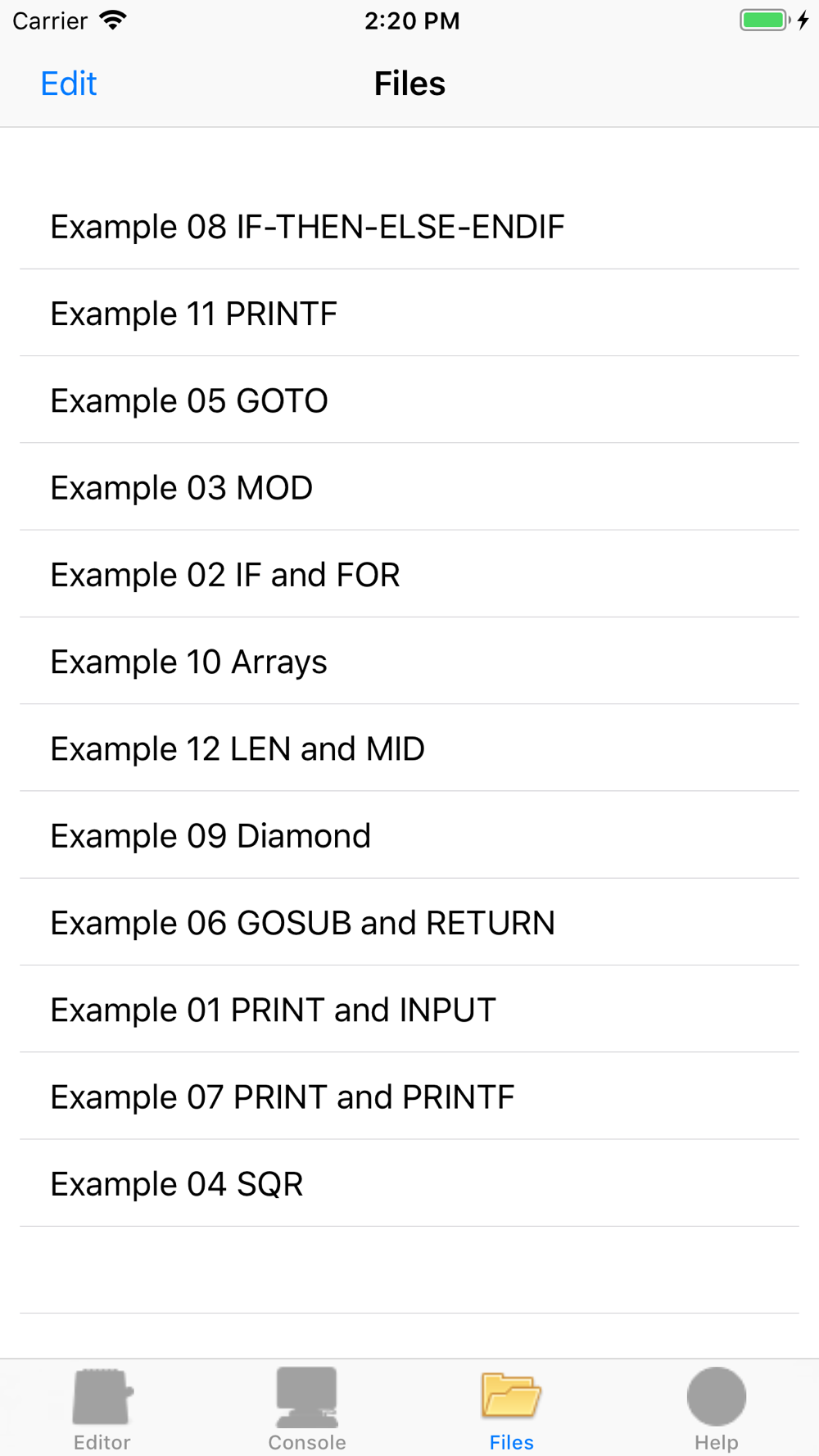Switch to the Editor tab
819x1456 pixels.
102,1409
